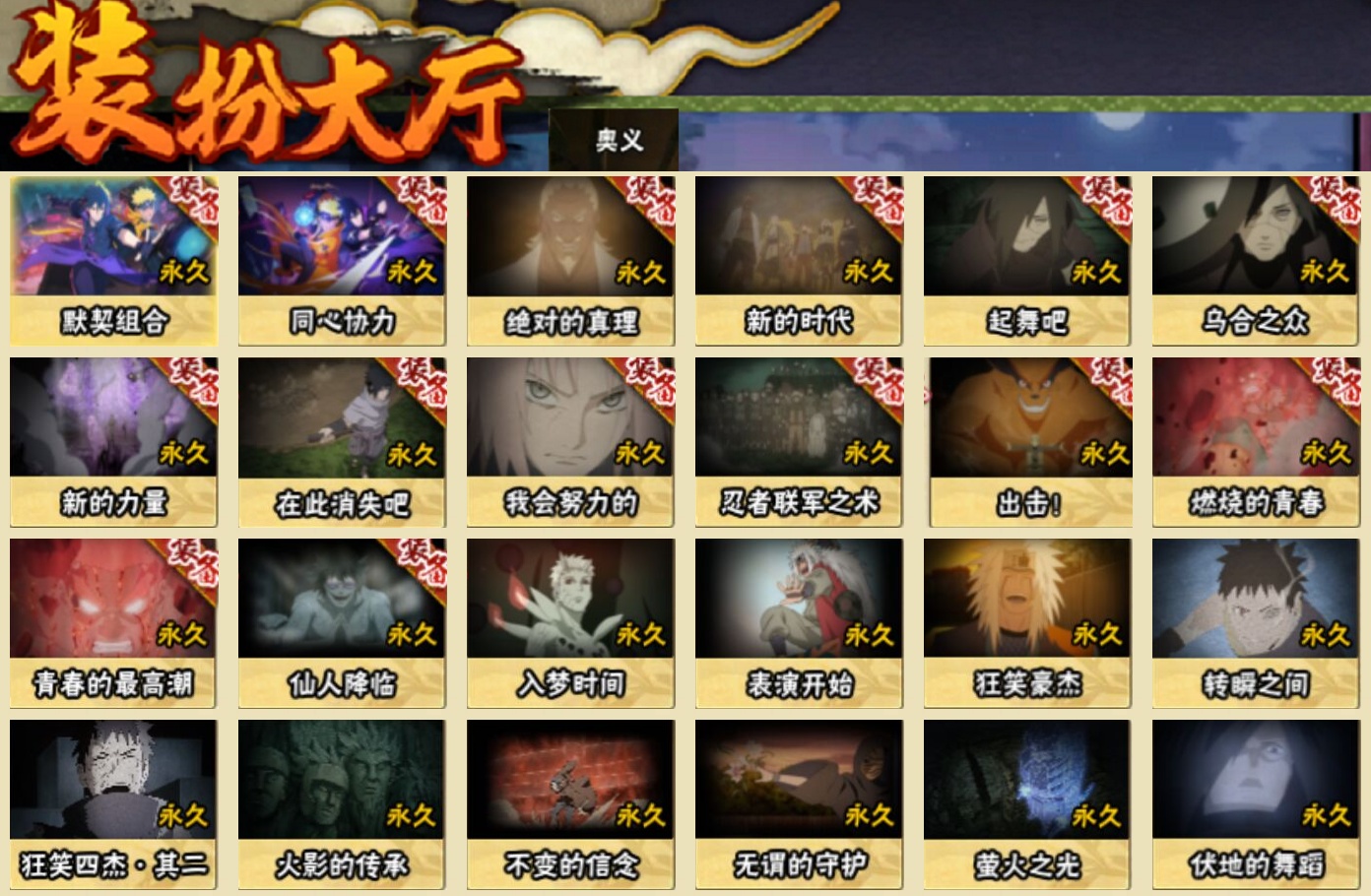Tap the 新的时代 card
Viewport: 1371px width, 896px height.
799,261
